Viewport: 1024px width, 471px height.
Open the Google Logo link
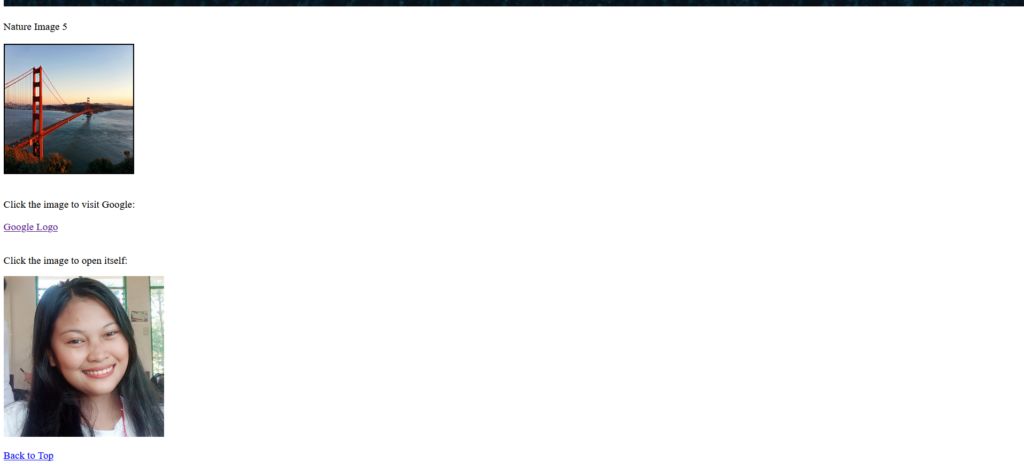30,227
